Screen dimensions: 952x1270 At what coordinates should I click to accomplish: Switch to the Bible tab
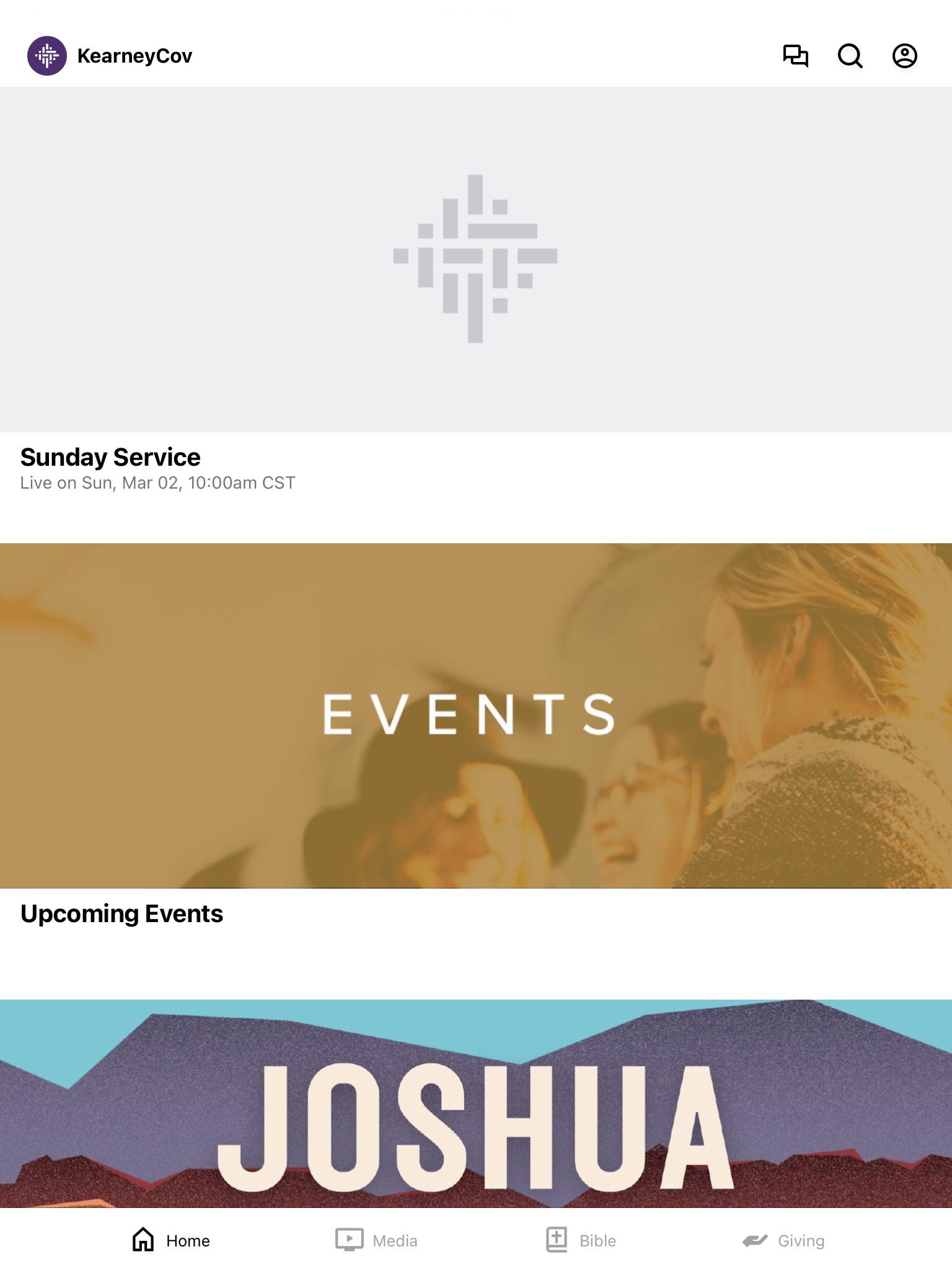pyautogui.click(x=581, y=1240)
